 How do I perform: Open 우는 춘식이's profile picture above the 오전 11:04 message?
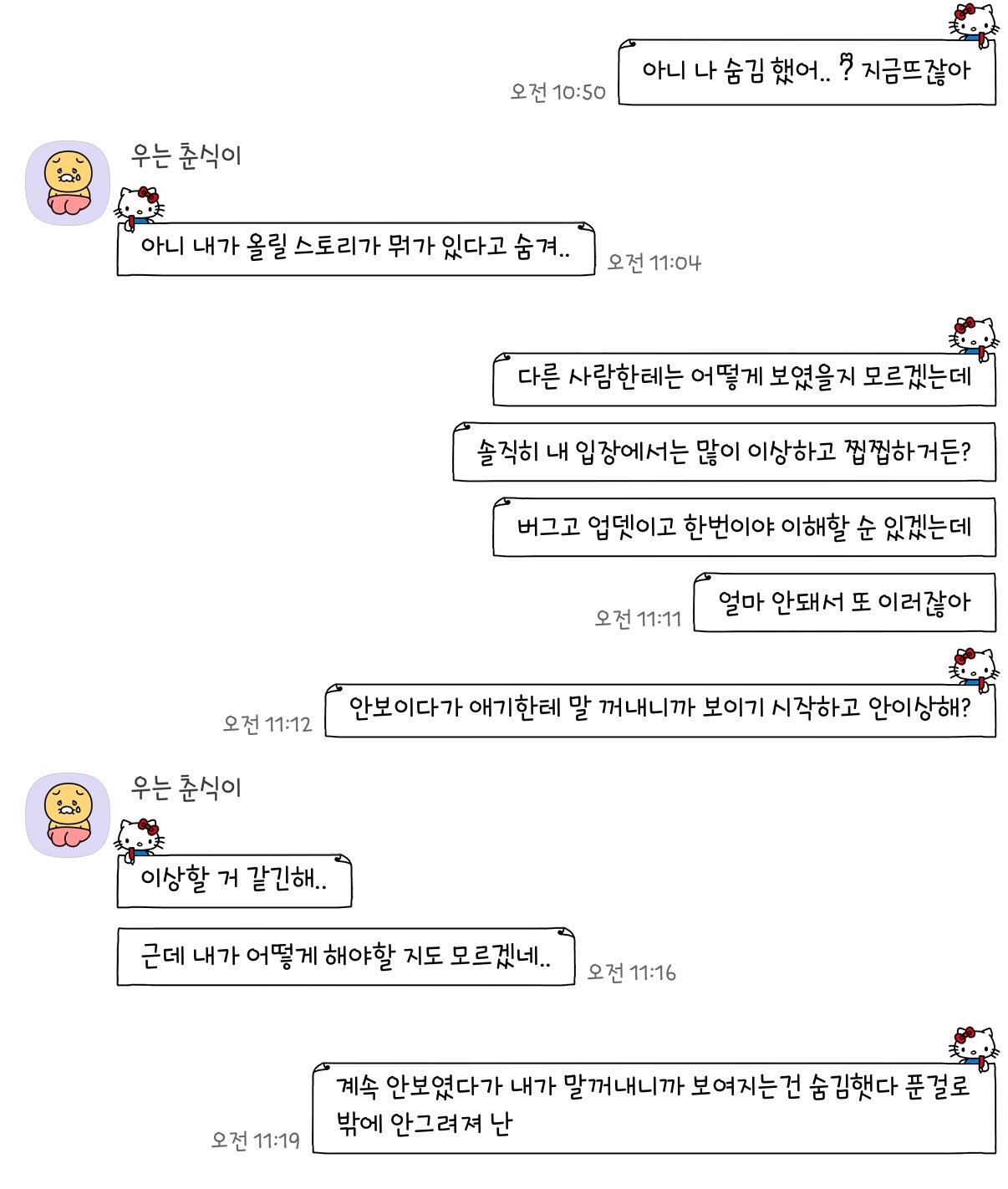tap(68, 183)
